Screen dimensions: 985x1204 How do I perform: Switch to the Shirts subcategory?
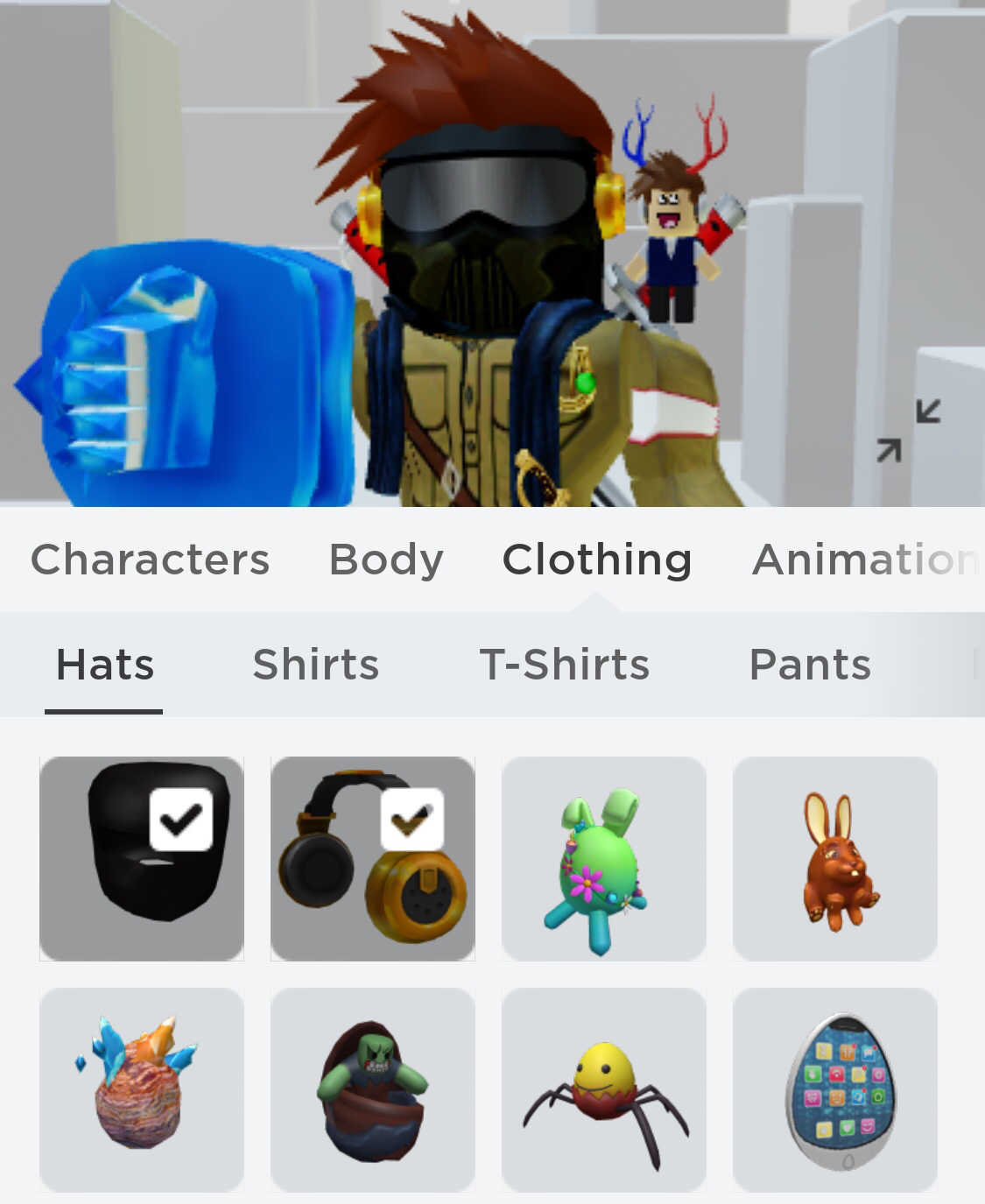point(316,665)
